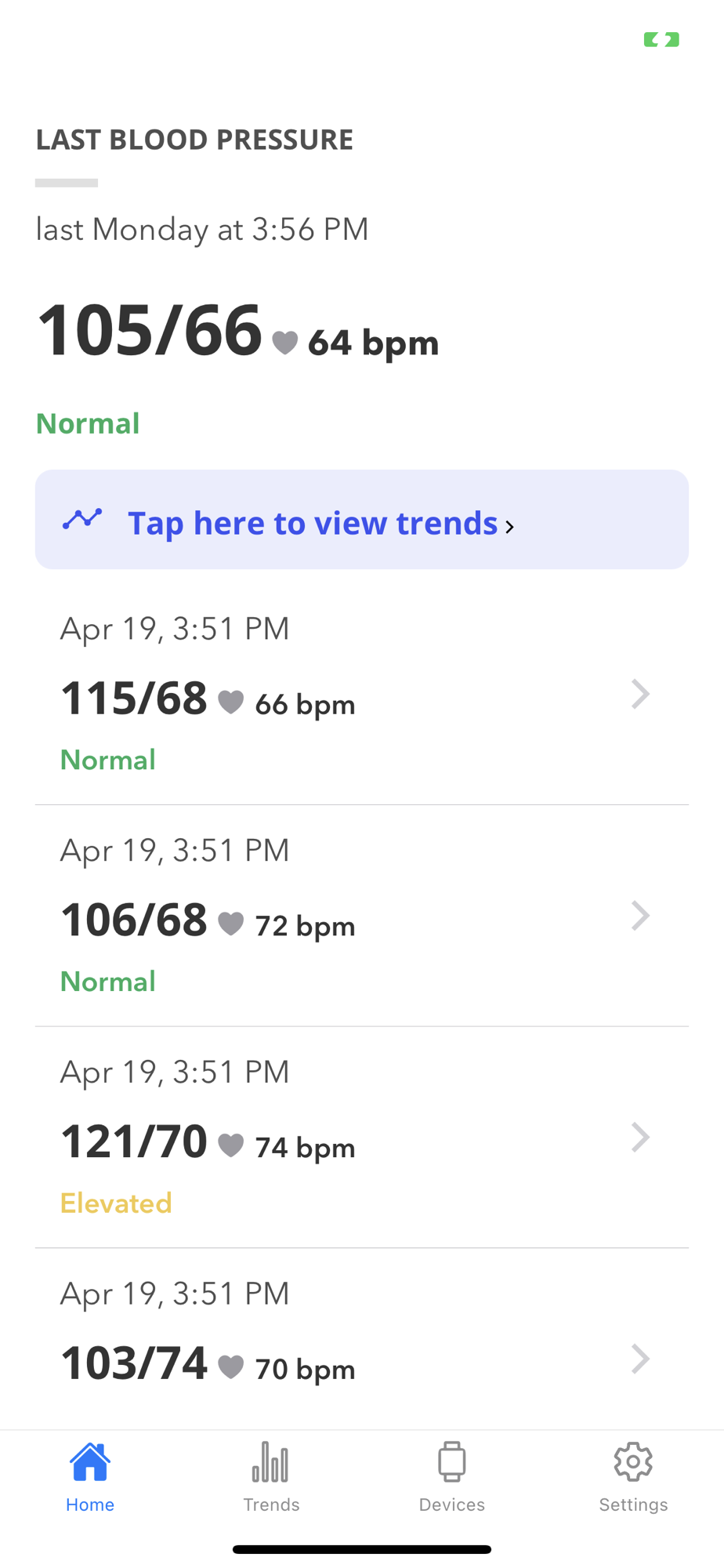
Task: Select the Home tab
Action: [x=90, y=1477]
